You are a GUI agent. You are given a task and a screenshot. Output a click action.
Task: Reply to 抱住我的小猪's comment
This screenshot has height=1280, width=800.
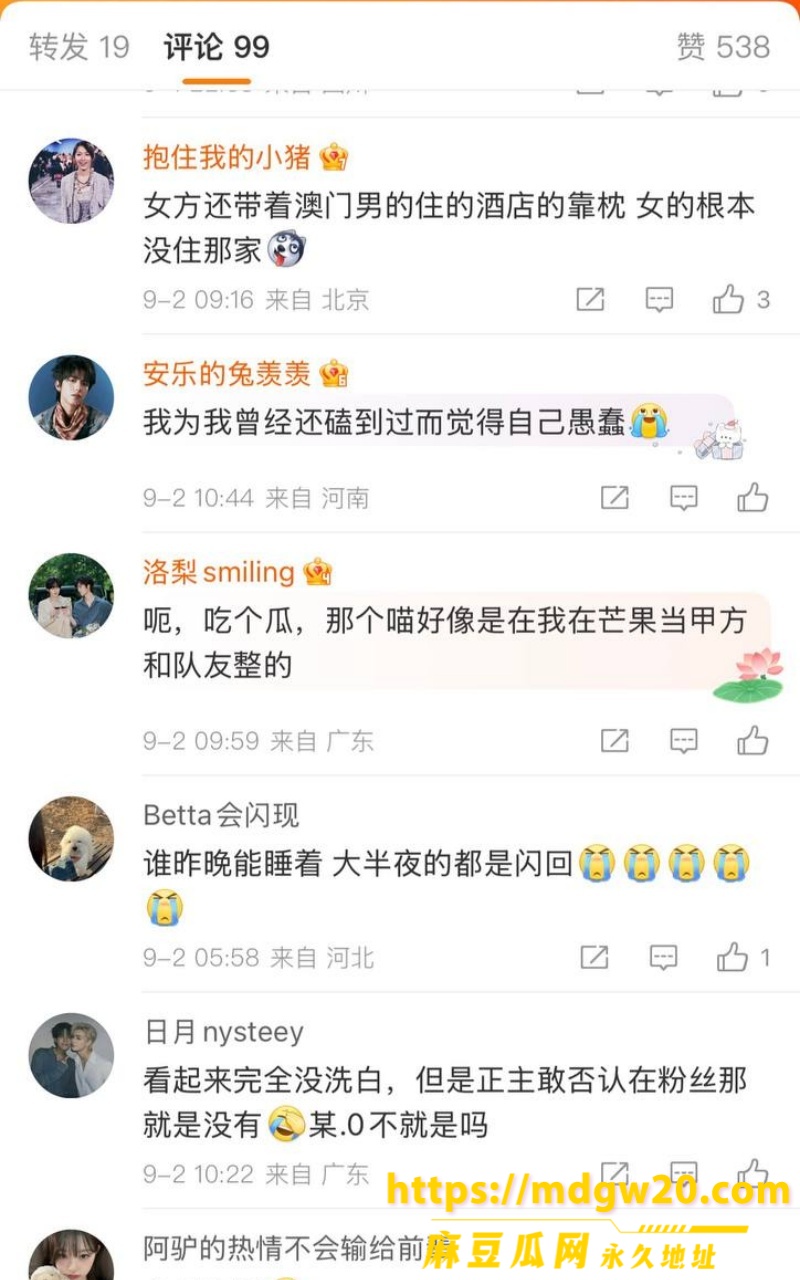(659, 299)
